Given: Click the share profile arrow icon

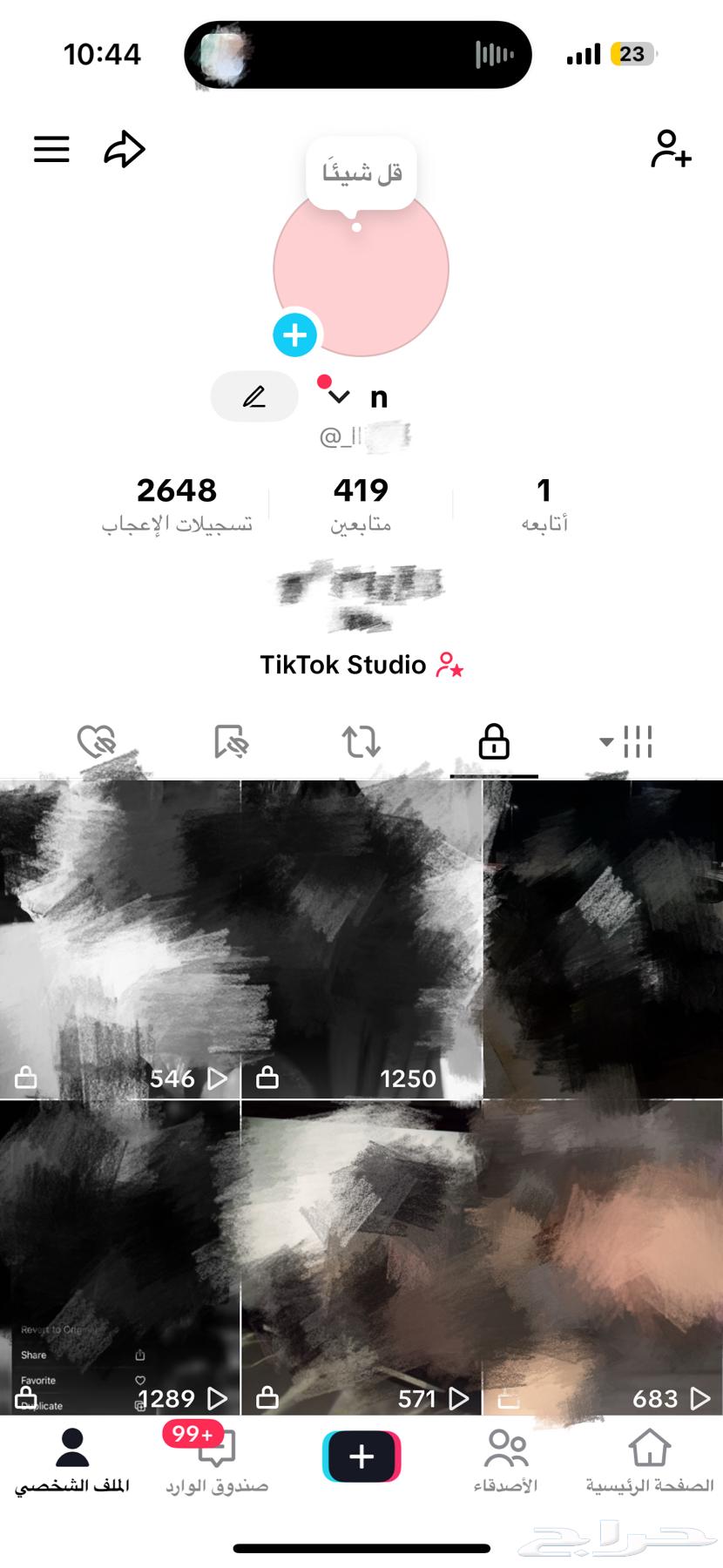Looking at the screenshot, I should [125, 149].
